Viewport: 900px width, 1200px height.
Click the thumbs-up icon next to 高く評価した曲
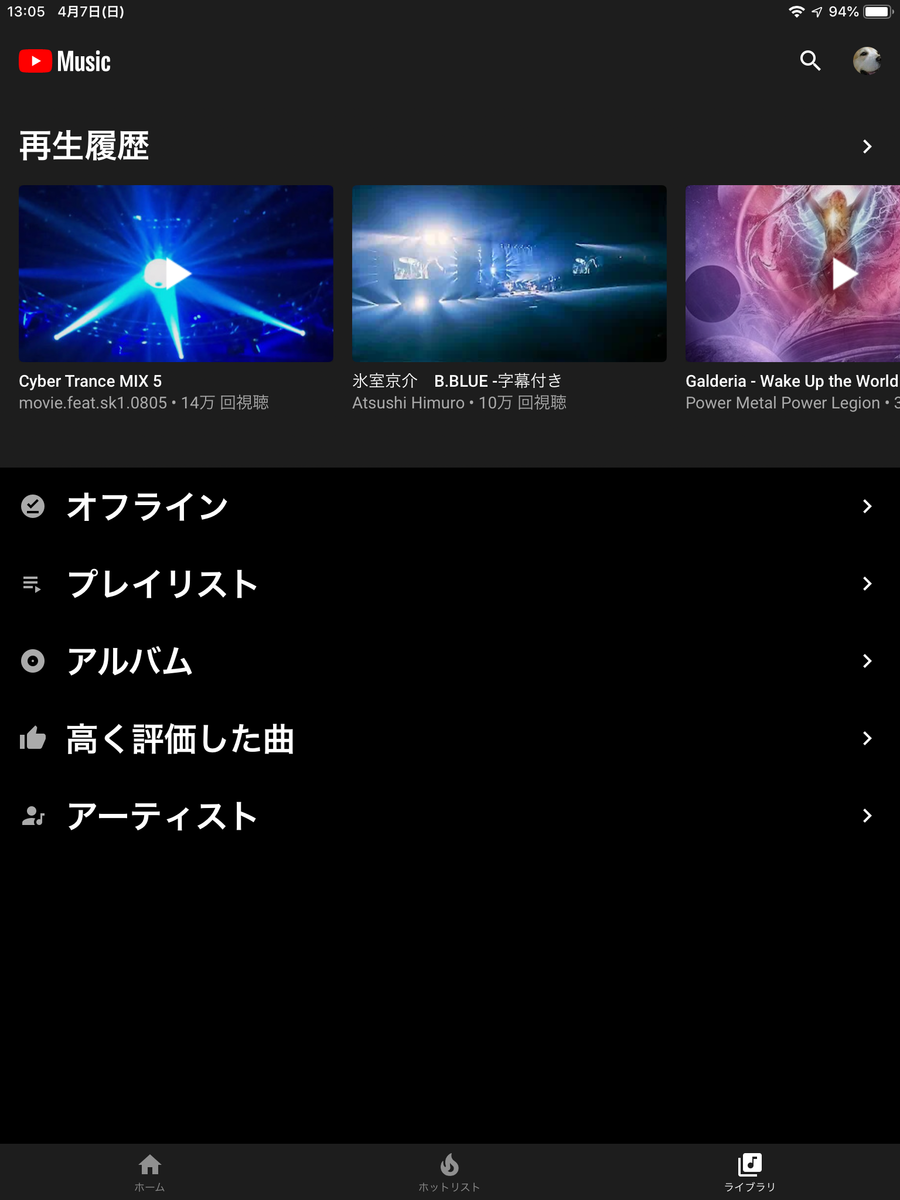point(32,738)
